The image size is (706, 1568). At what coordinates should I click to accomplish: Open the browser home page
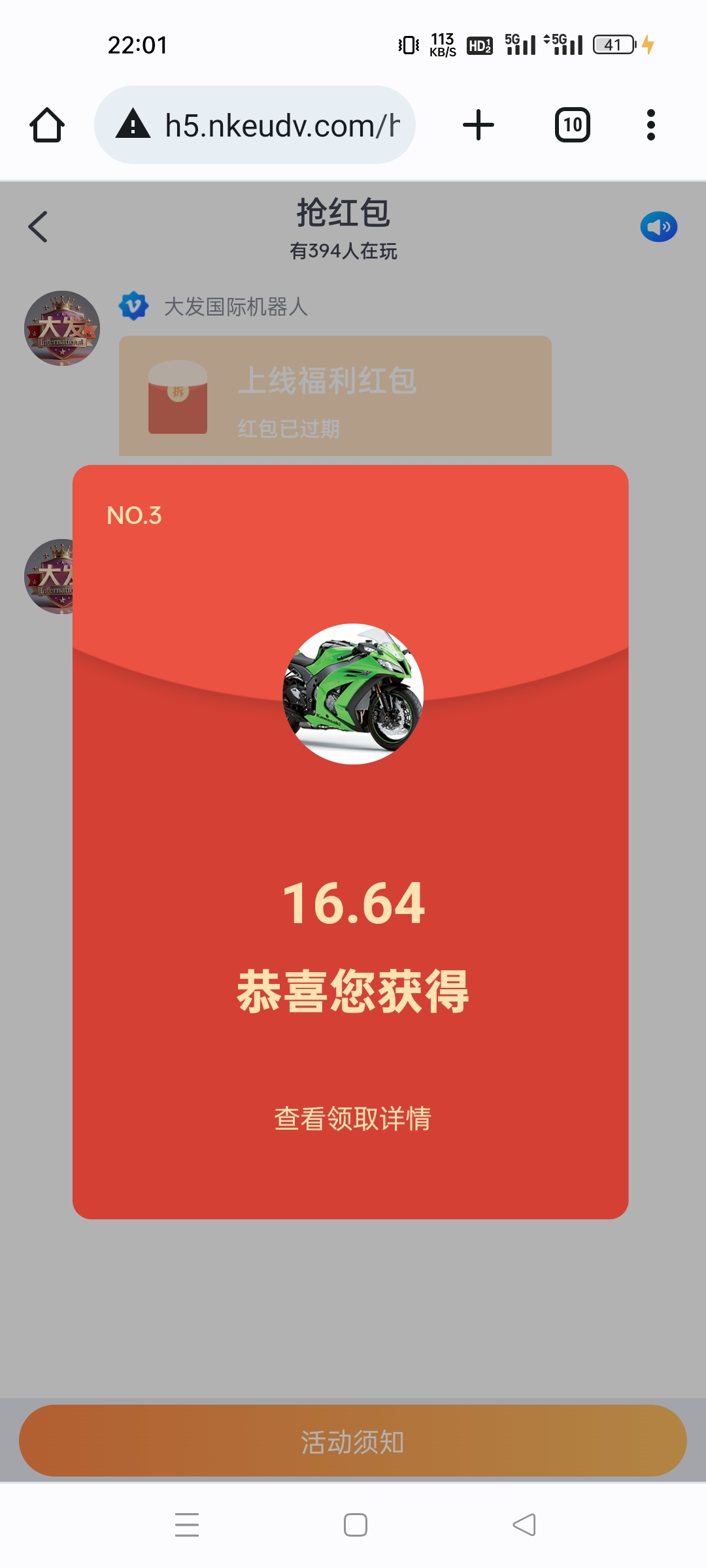click(x=47, y=125)
